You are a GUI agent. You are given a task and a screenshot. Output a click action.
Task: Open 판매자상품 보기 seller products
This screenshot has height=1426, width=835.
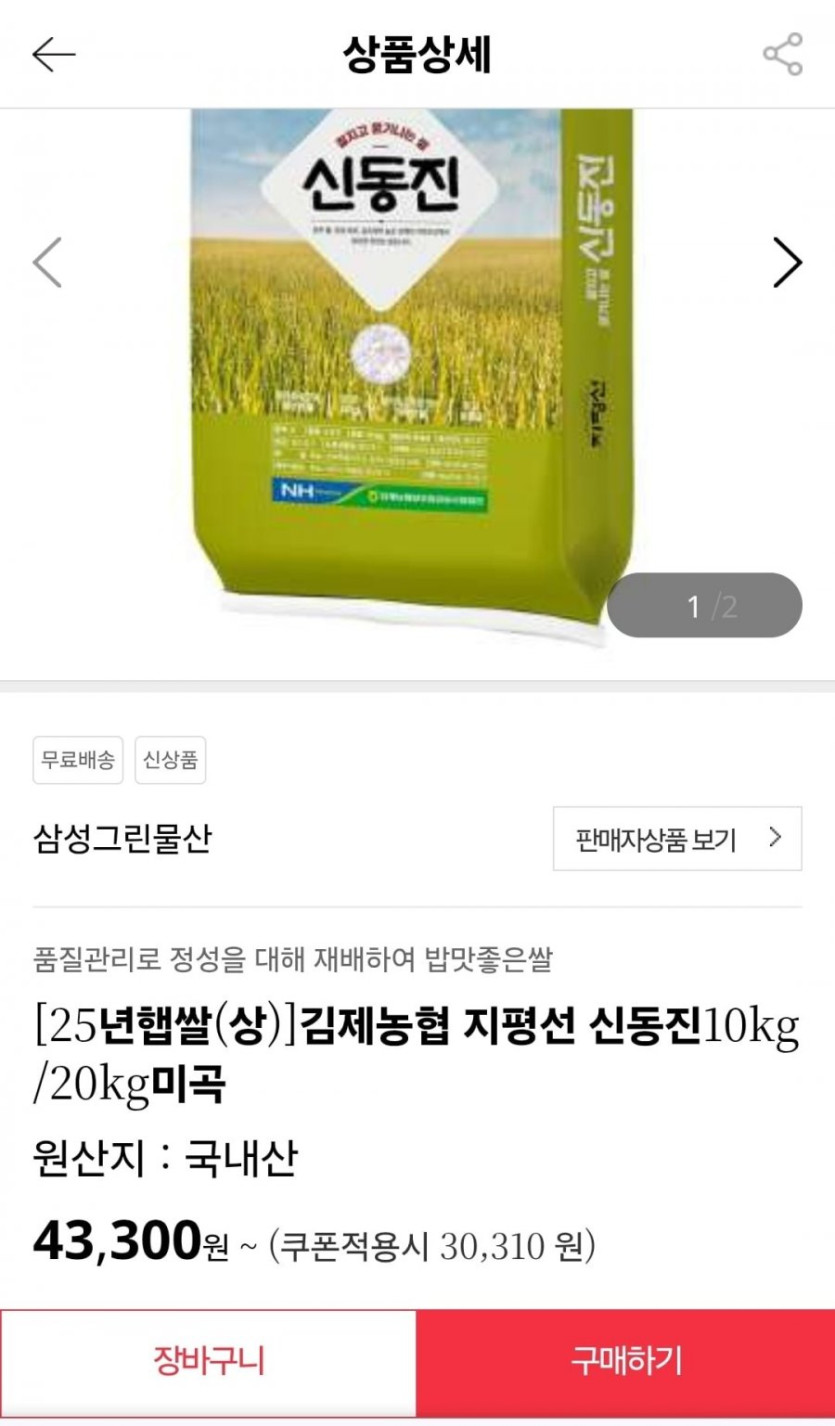coord(677,838)
